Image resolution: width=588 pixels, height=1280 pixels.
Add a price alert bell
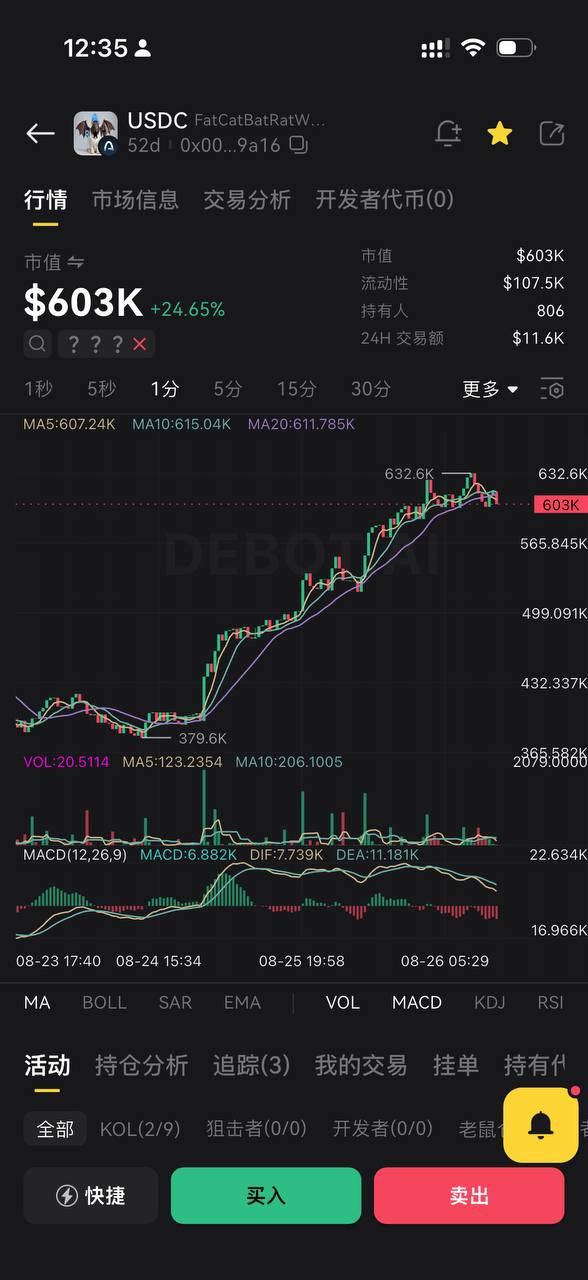(x=448, y=133)
